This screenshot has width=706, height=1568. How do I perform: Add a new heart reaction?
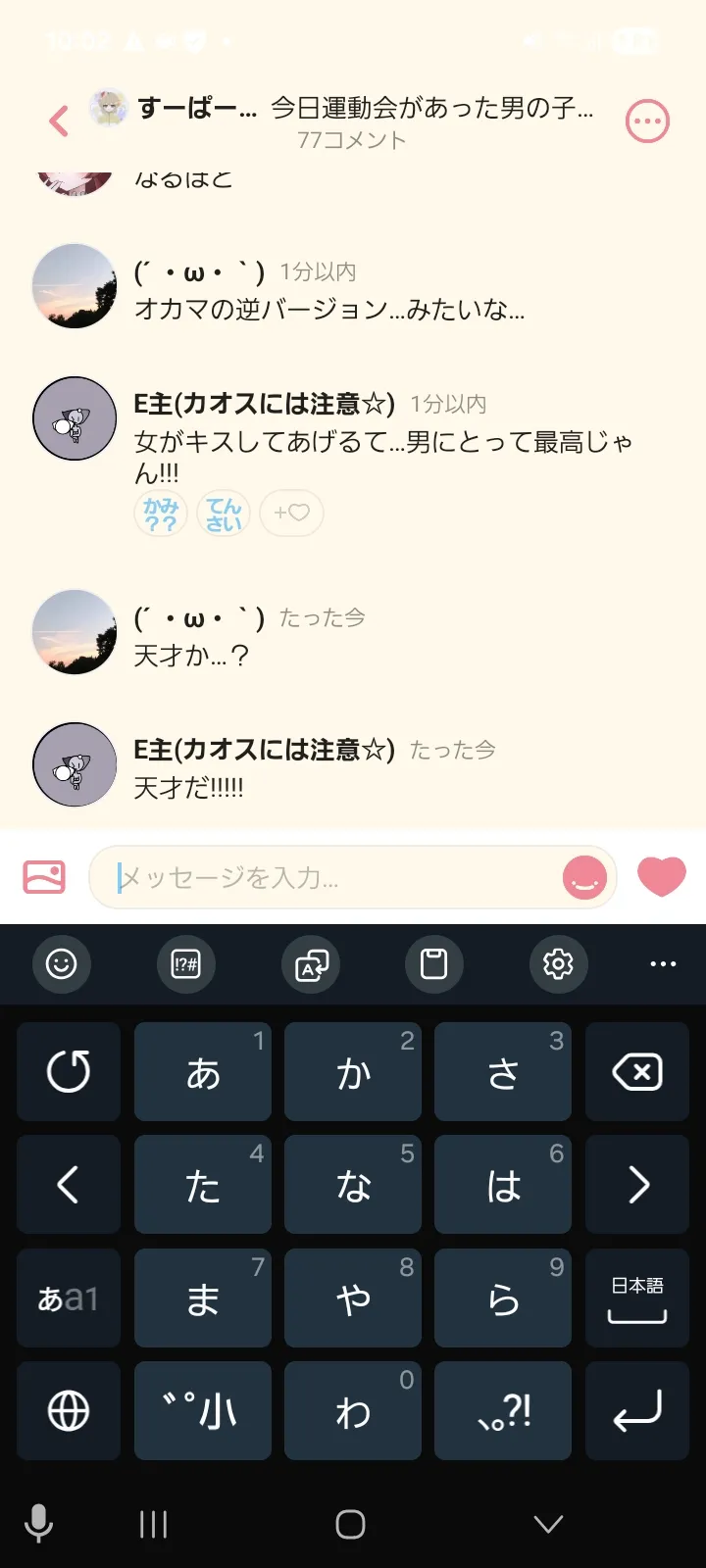291,513
